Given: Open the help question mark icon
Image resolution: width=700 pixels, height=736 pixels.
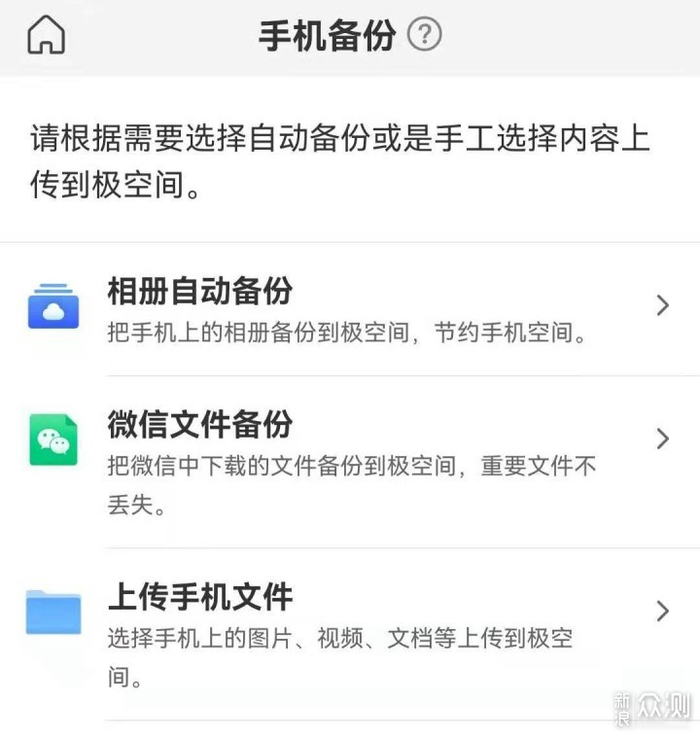Looking at the screenshot, I should pyautogui.click(x=425, y=36).
